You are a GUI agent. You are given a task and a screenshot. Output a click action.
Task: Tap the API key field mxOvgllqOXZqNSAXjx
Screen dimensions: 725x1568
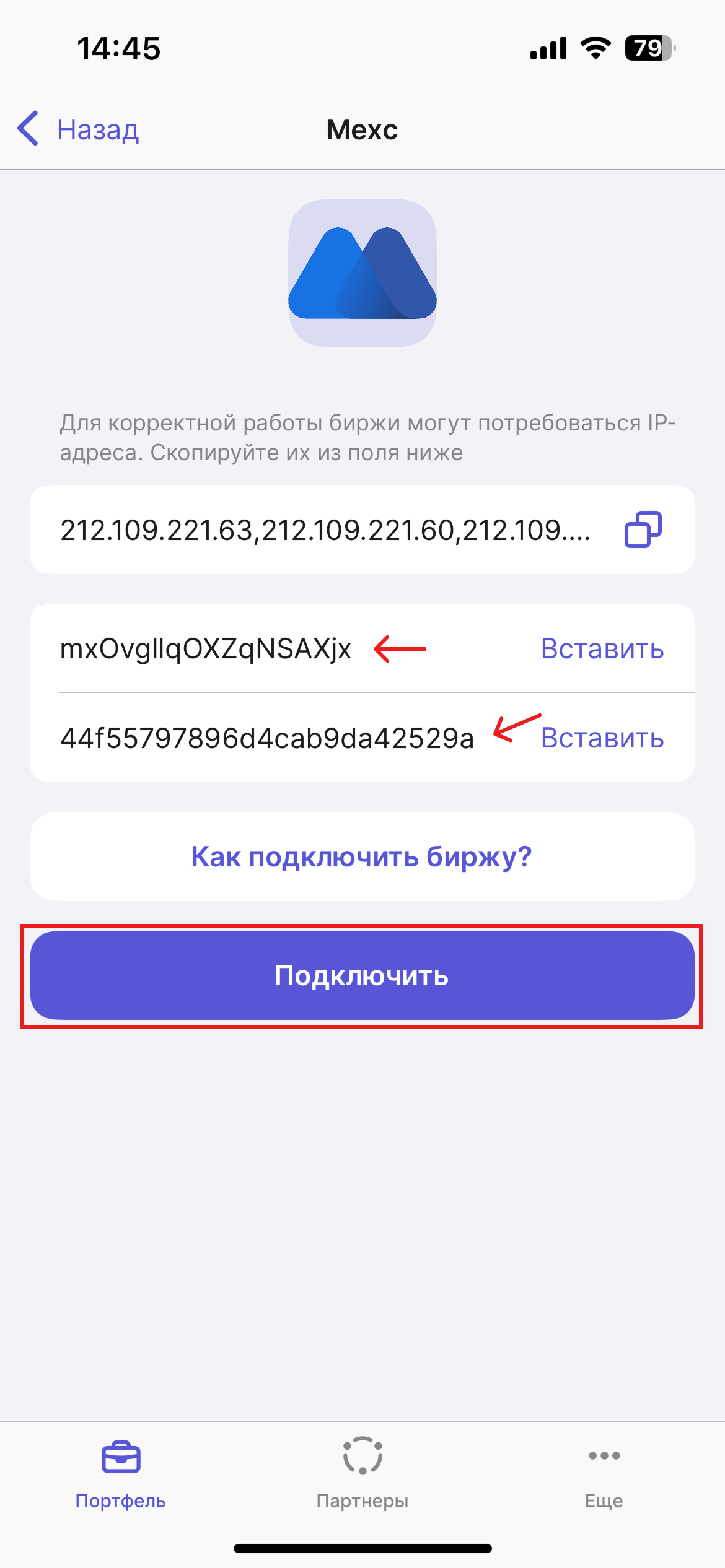[206, 649]
